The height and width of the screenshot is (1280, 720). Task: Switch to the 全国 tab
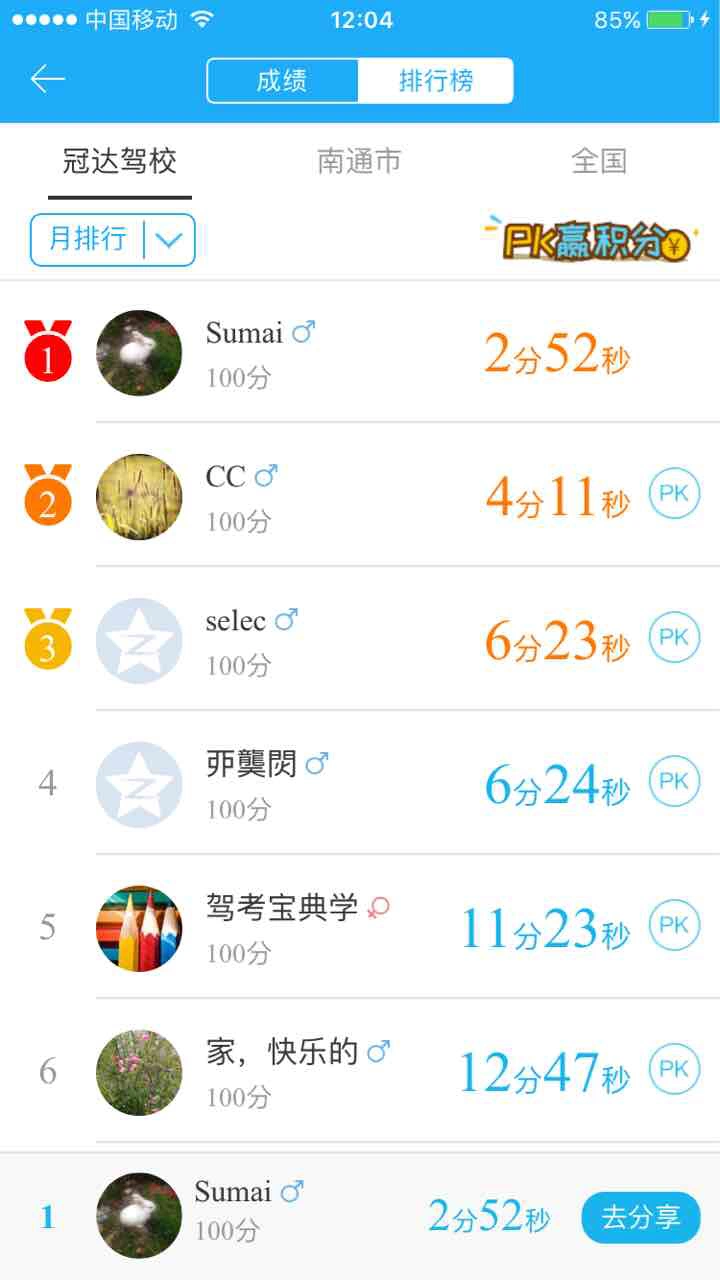[598, 161]
